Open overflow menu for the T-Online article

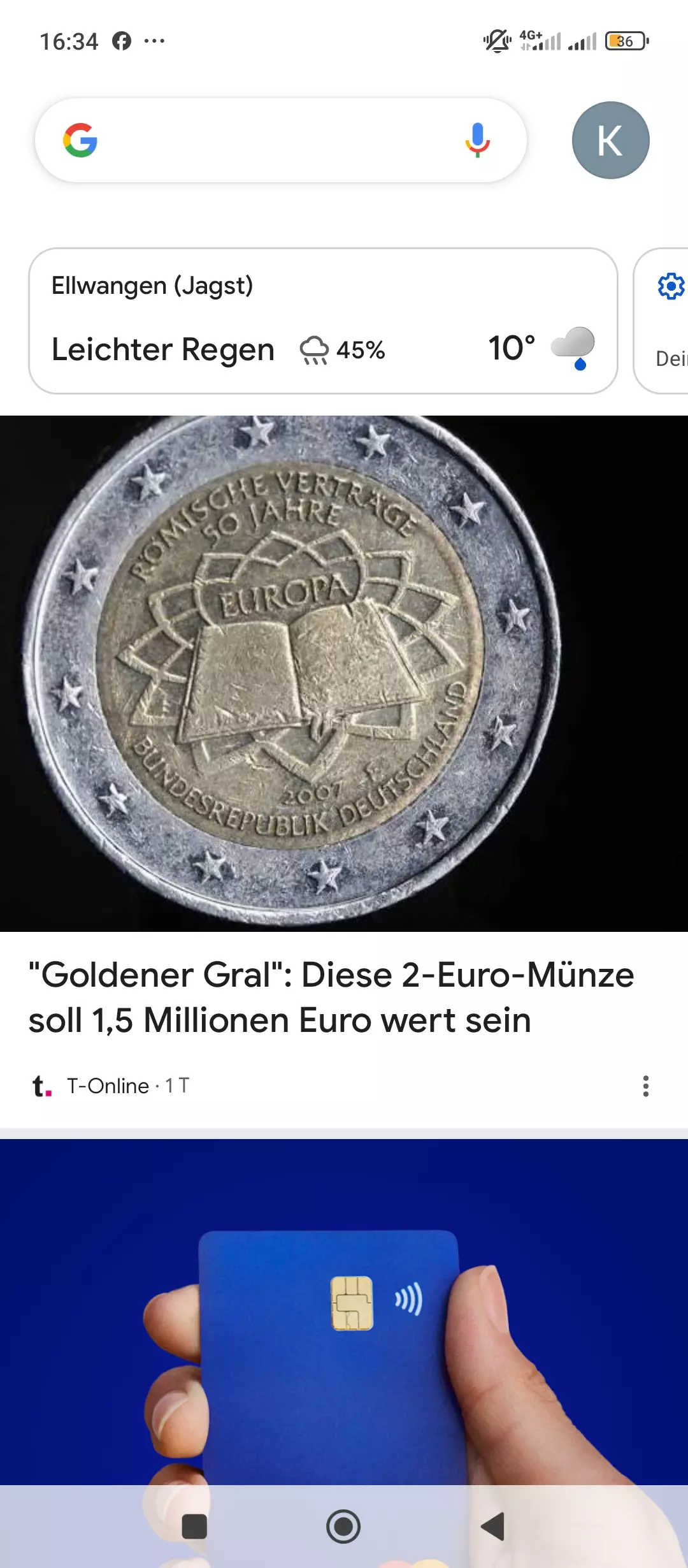[645, 1085]
